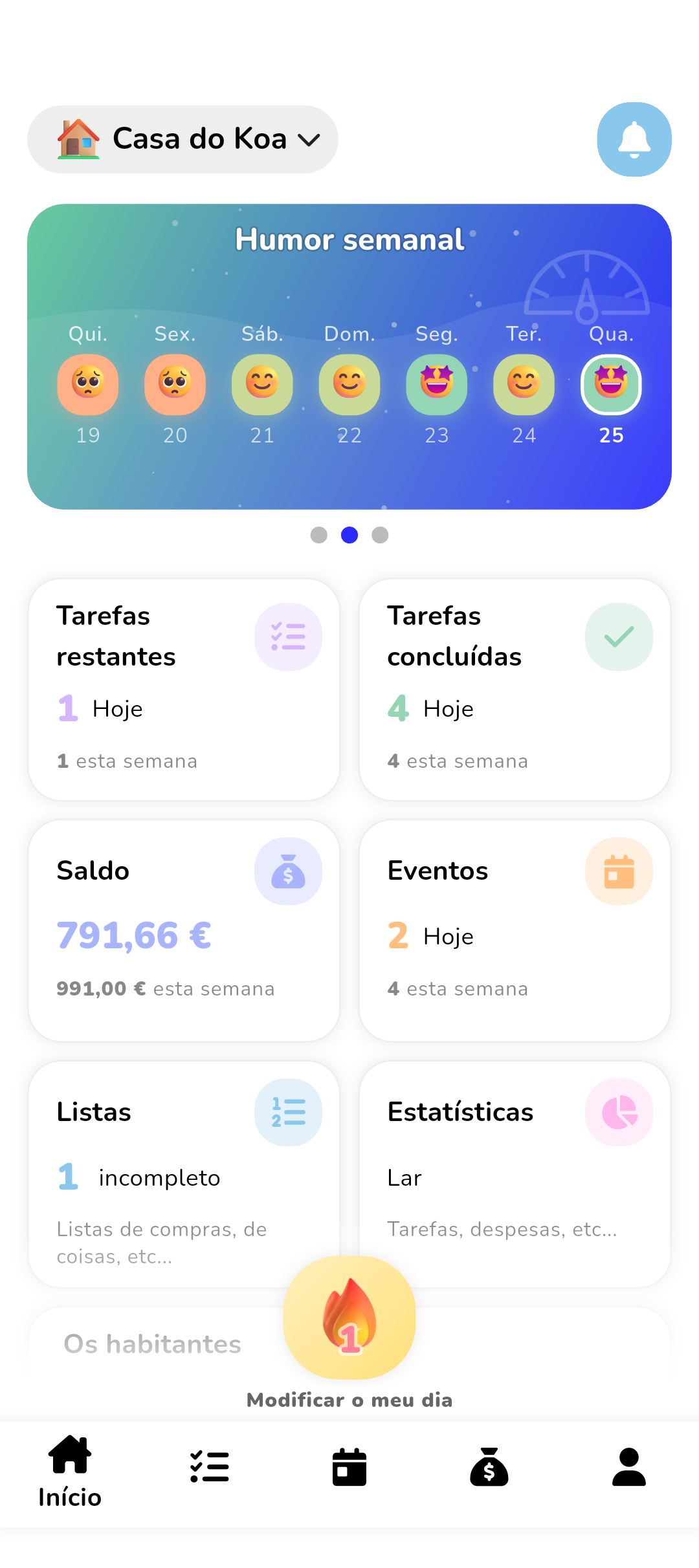Open the notification bell
The image size is (699, 1568).
pyautogui.click(x=634, y=139)
